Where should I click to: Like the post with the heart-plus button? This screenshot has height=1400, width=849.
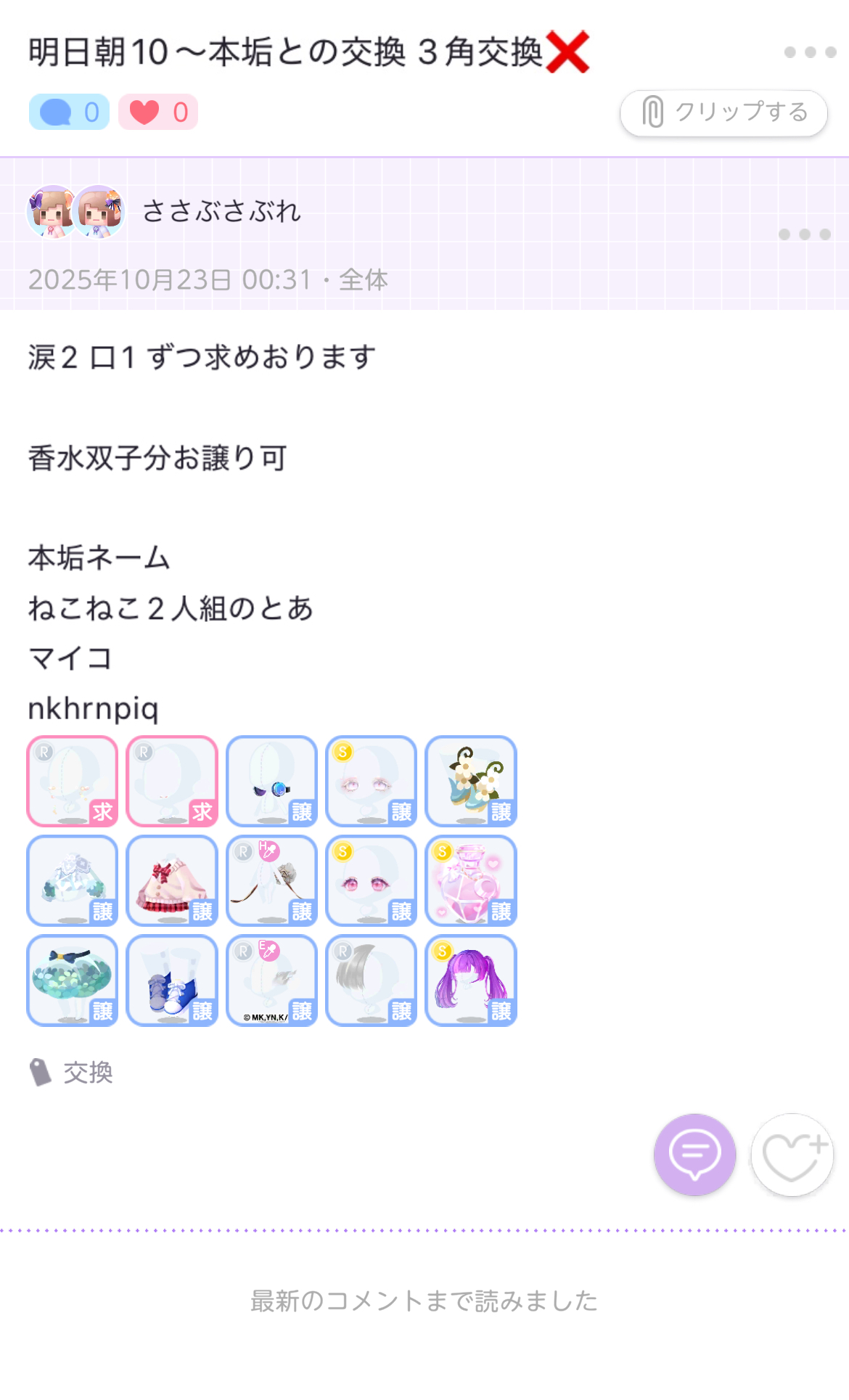[x=792, y=1154]
